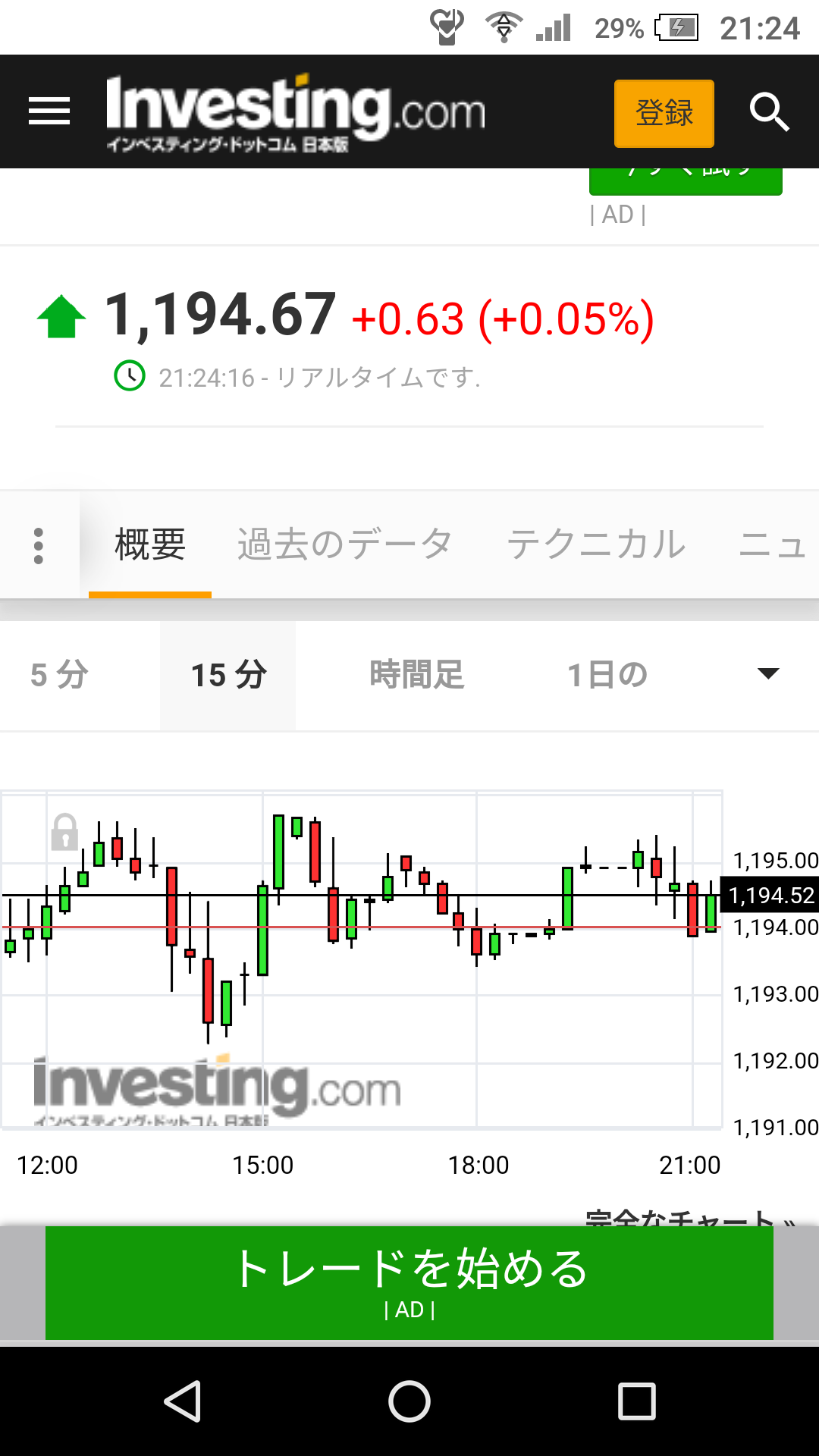Select the 時間足 chart interval

coord(416,675)
